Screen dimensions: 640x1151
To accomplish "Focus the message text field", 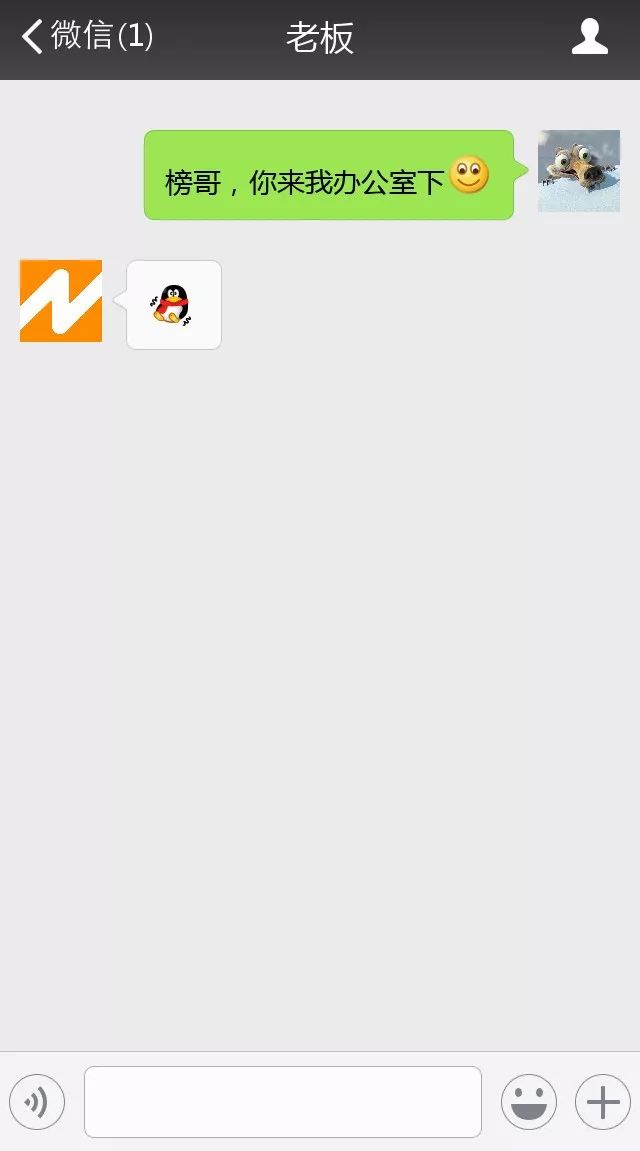I will pos(282,1102).
